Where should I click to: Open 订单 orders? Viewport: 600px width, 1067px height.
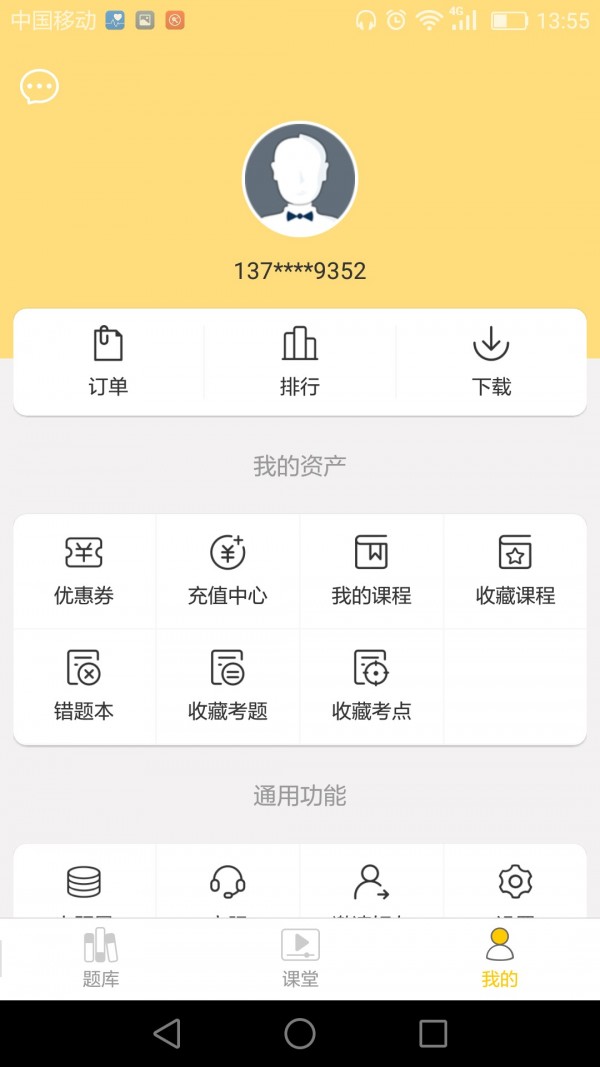tap(108, 361)
